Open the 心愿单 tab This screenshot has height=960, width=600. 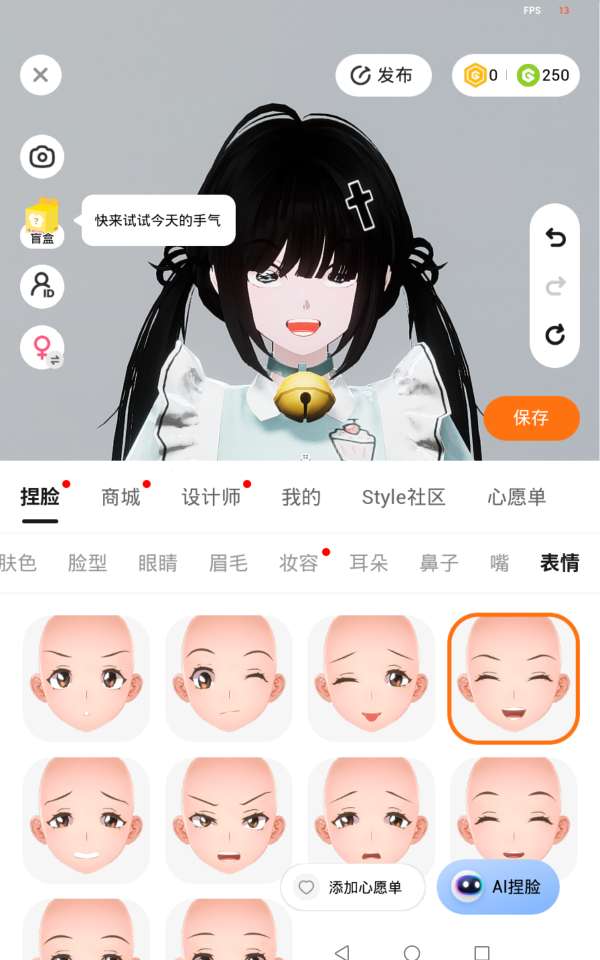pyautogui.click(x=517, y=497)
